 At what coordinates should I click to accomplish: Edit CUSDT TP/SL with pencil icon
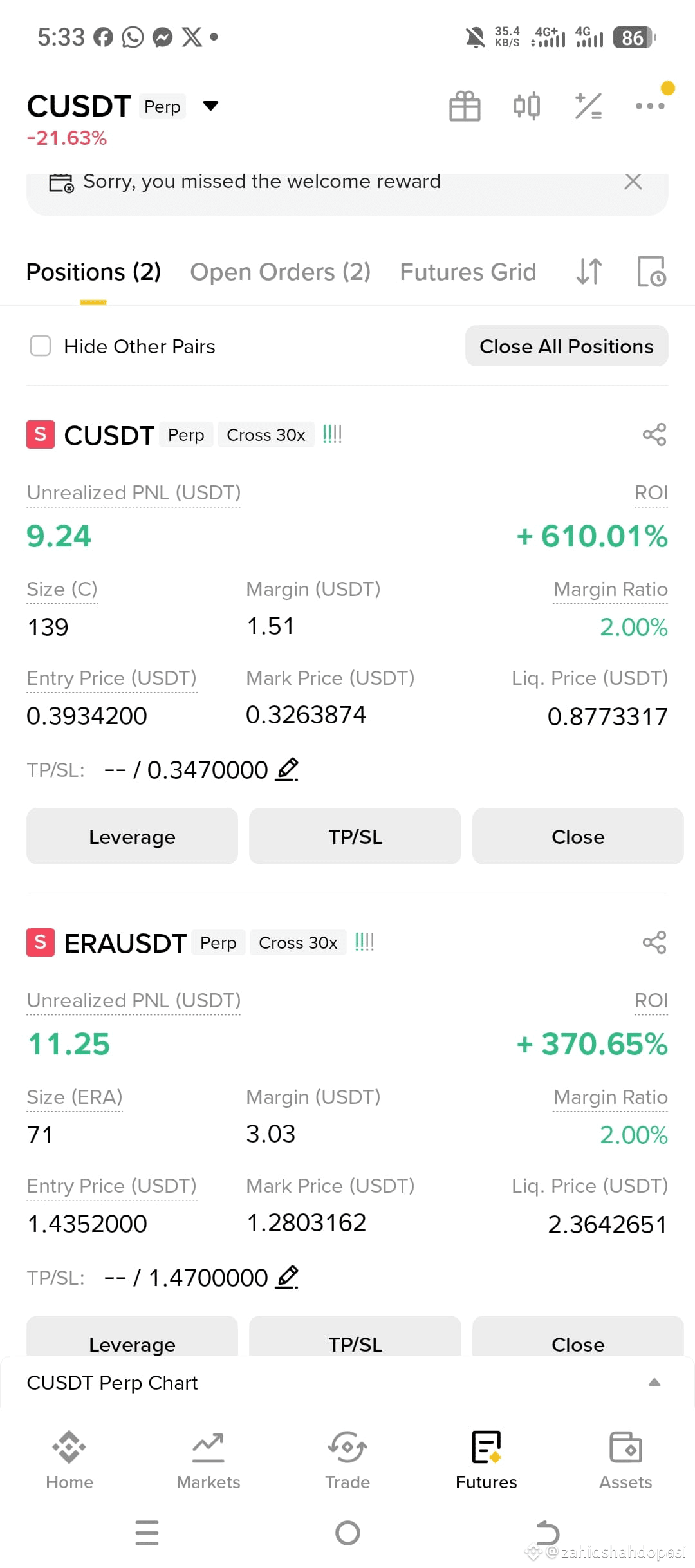point(287,770)
